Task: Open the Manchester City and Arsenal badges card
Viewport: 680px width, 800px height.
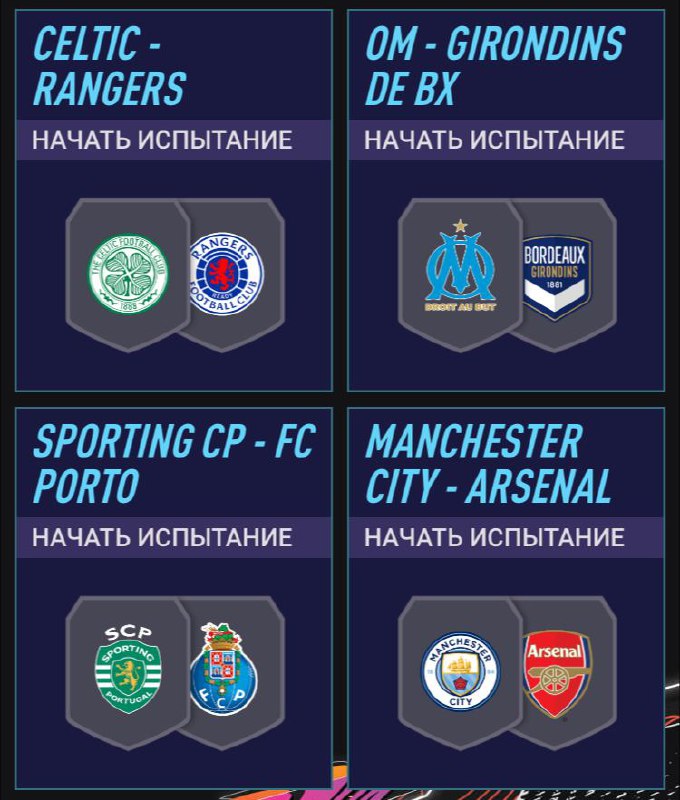Action: click(507, 672)
